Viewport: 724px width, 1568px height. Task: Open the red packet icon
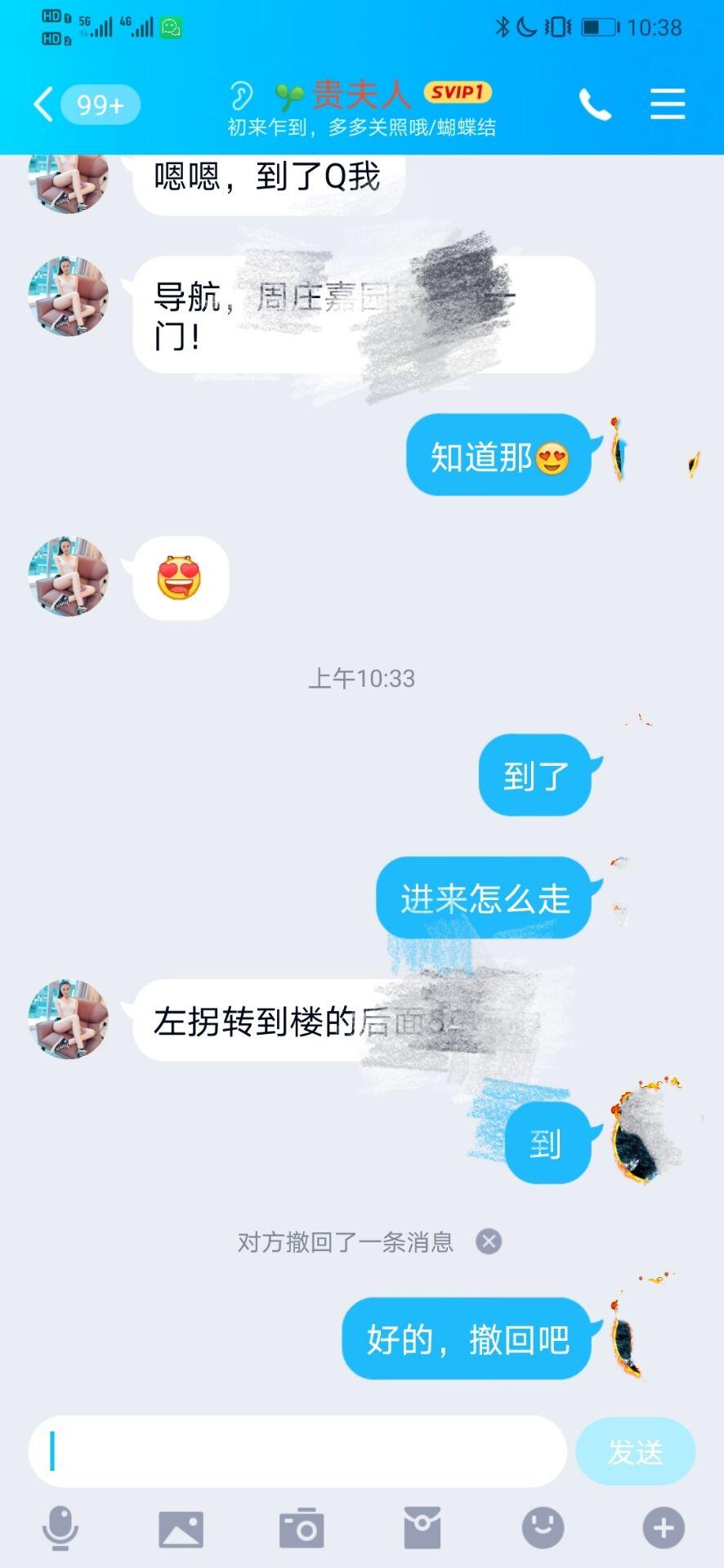click(422, 1529)
